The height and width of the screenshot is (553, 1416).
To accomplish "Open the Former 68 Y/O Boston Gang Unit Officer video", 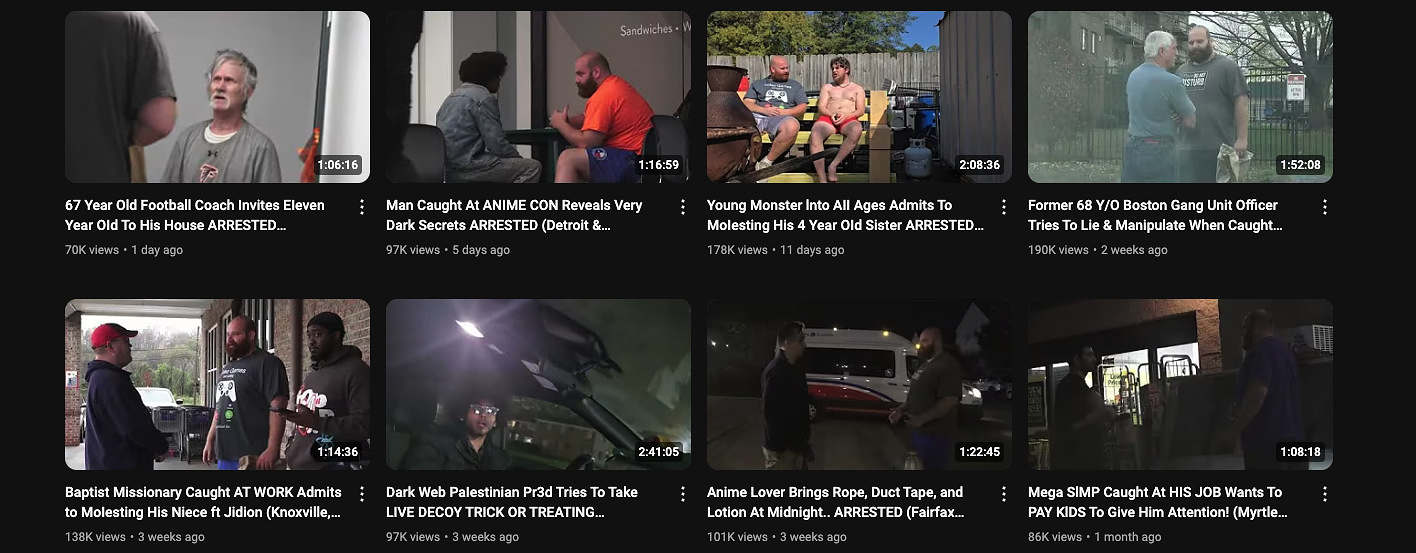I will pyautogui.click(x=1180, y=97).
